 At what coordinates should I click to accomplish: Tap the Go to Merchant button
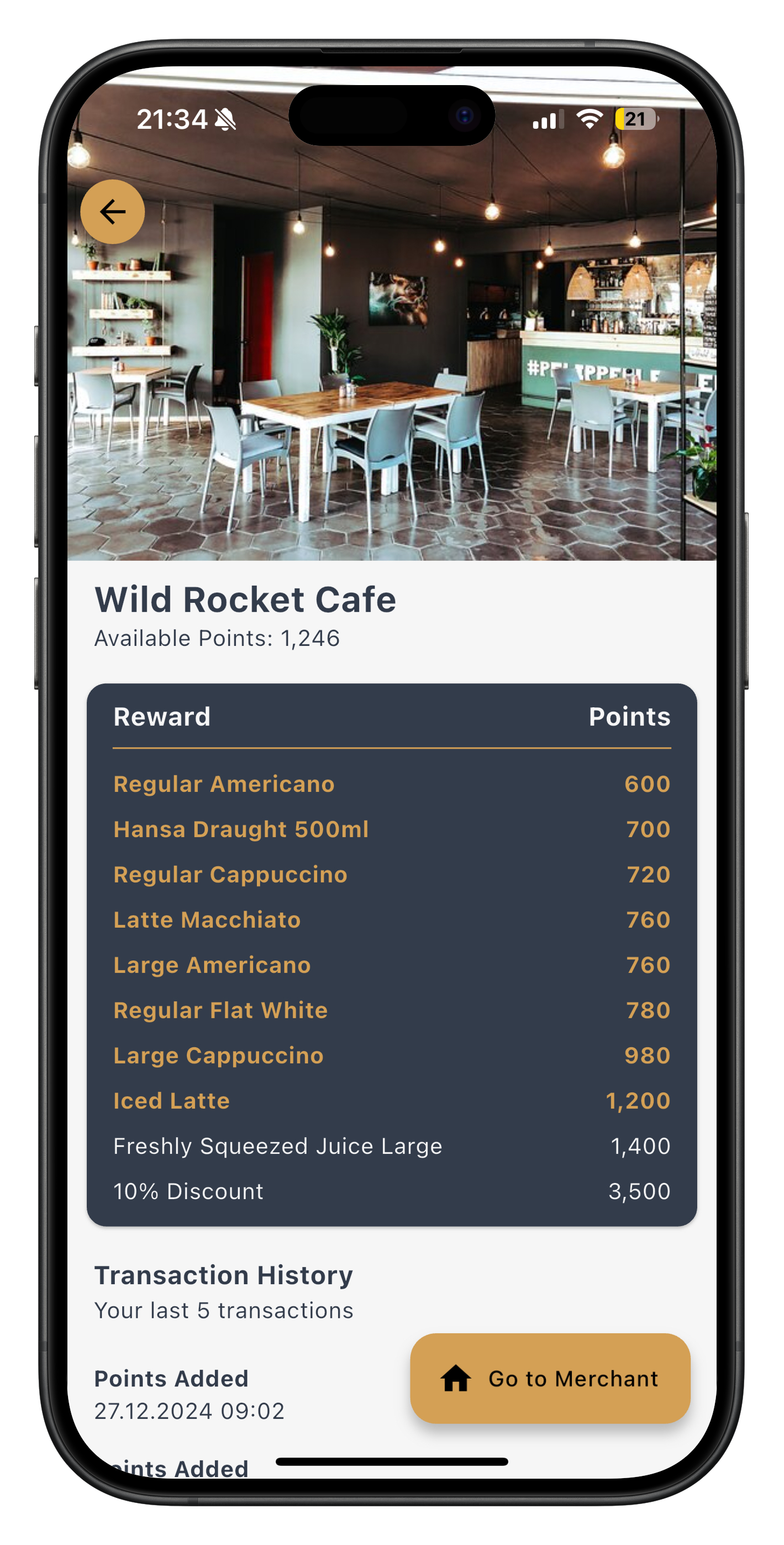click(550, 1379)
